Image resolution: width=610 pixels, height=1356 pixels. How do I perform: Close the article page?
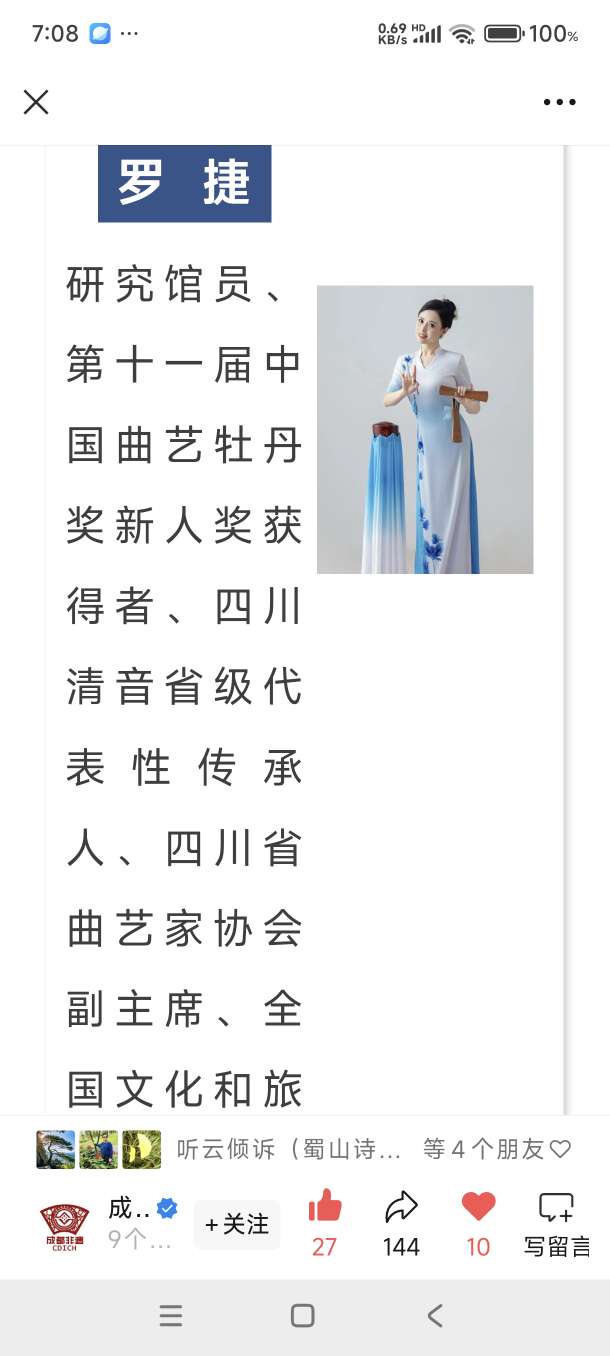click(36, 102)
